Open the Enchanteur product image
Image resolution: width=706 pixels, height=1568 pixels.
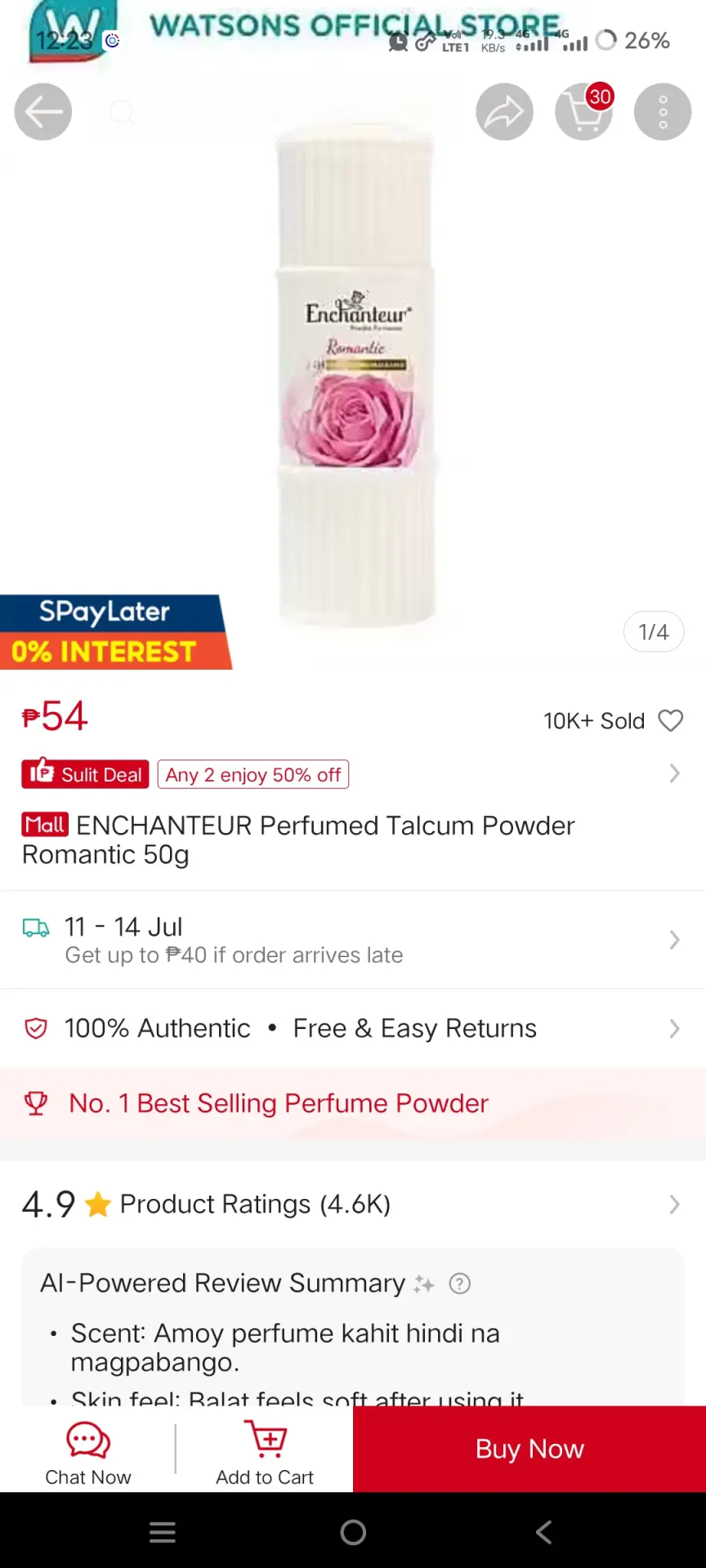[355, 376]
